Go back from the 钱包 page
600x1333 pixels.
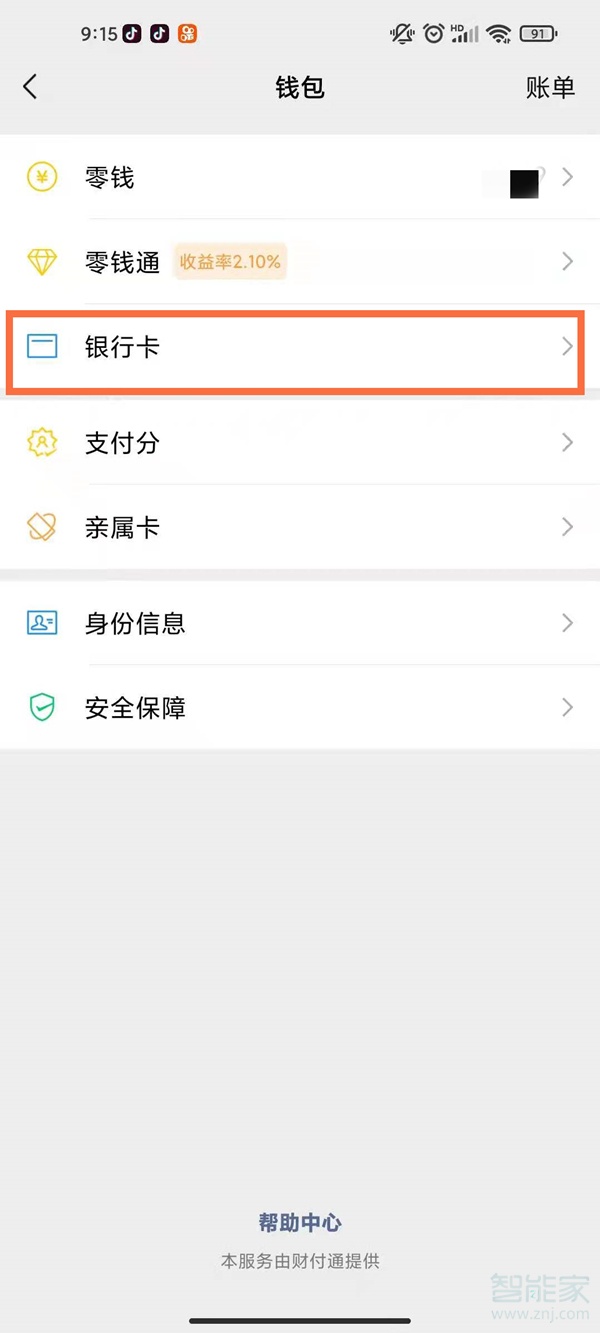coord(30,87)
